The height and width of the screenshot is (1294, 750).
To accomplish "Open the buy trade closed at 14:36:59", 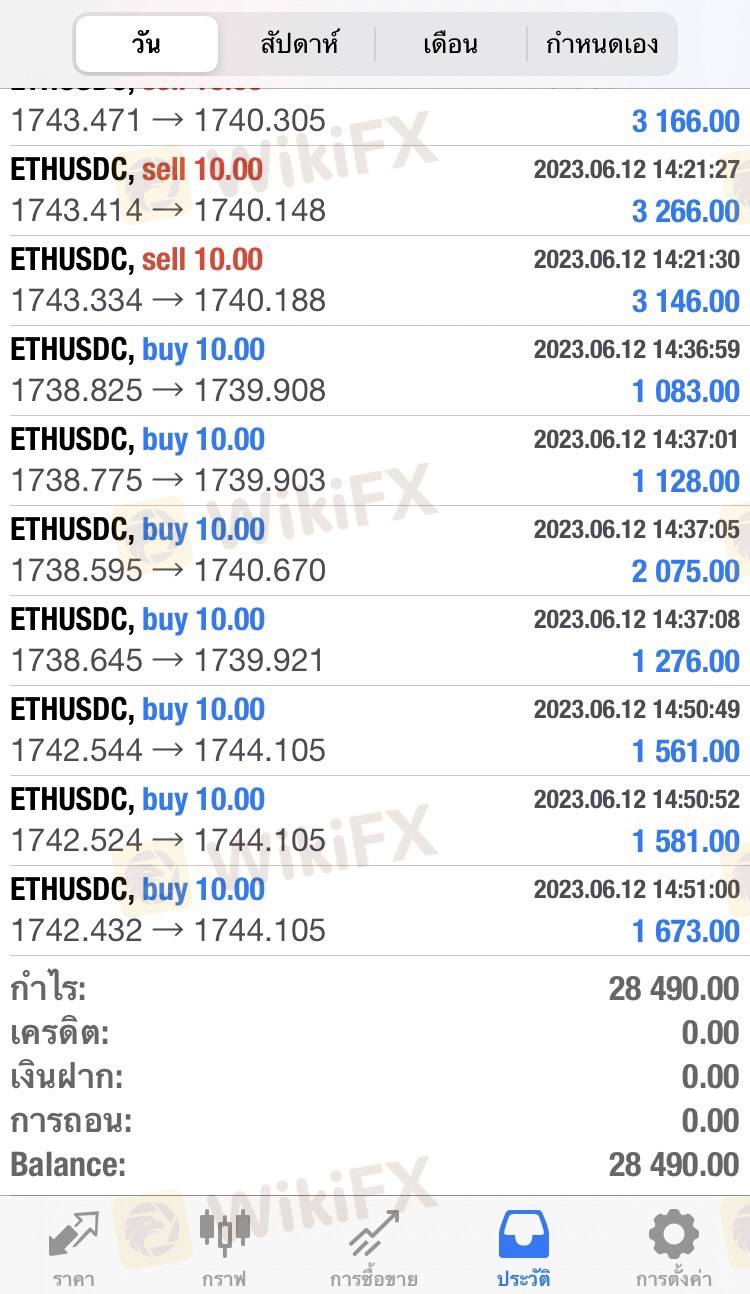I will 375,371.
